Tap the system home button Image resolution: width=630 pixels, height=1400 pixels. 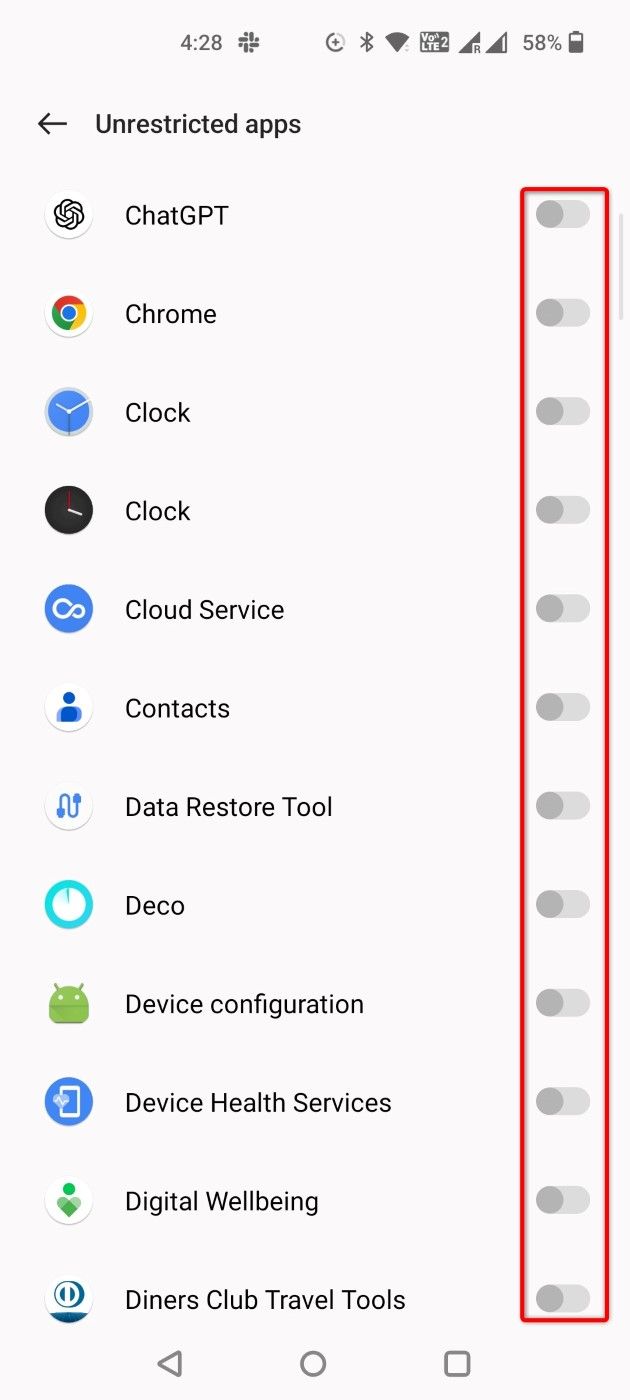313,1363
